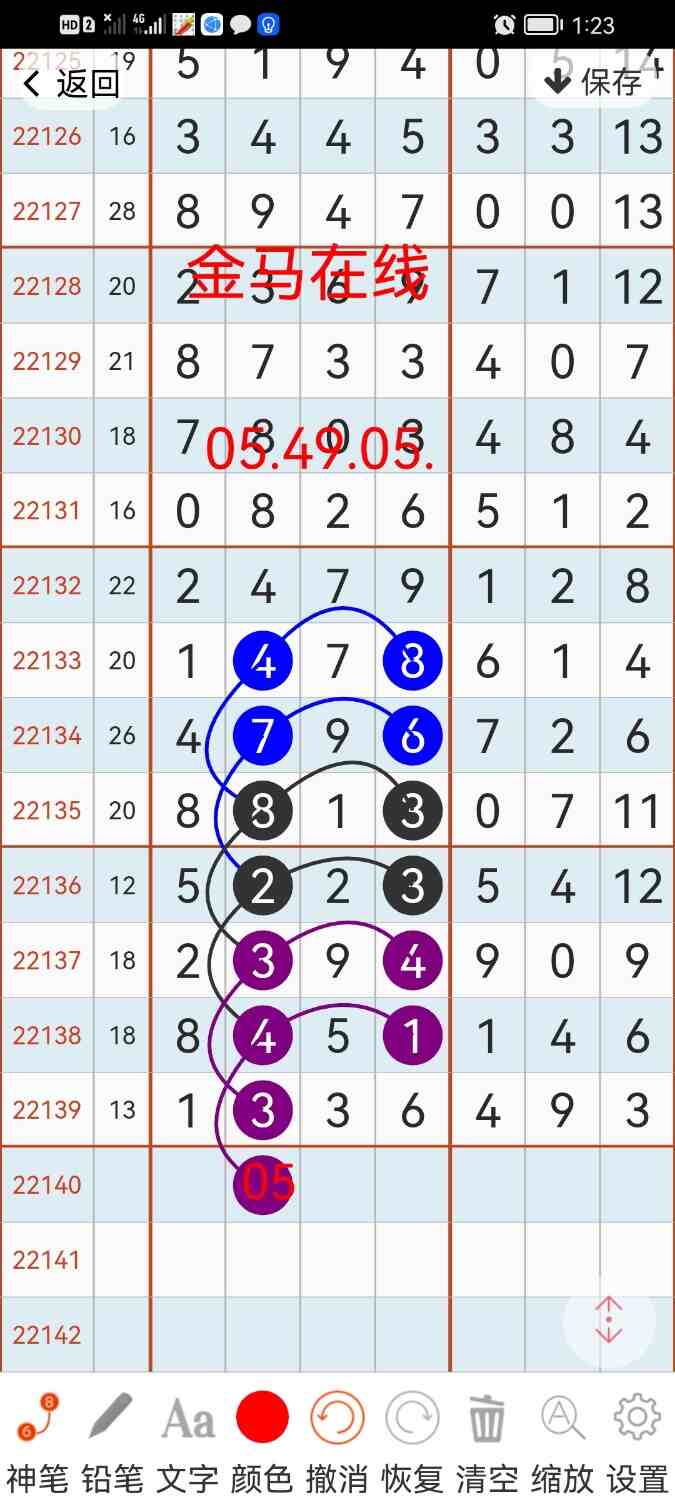Save the chart with 保存
The width and height of the screenshot is (675, 1500).
tap(593, 82)
